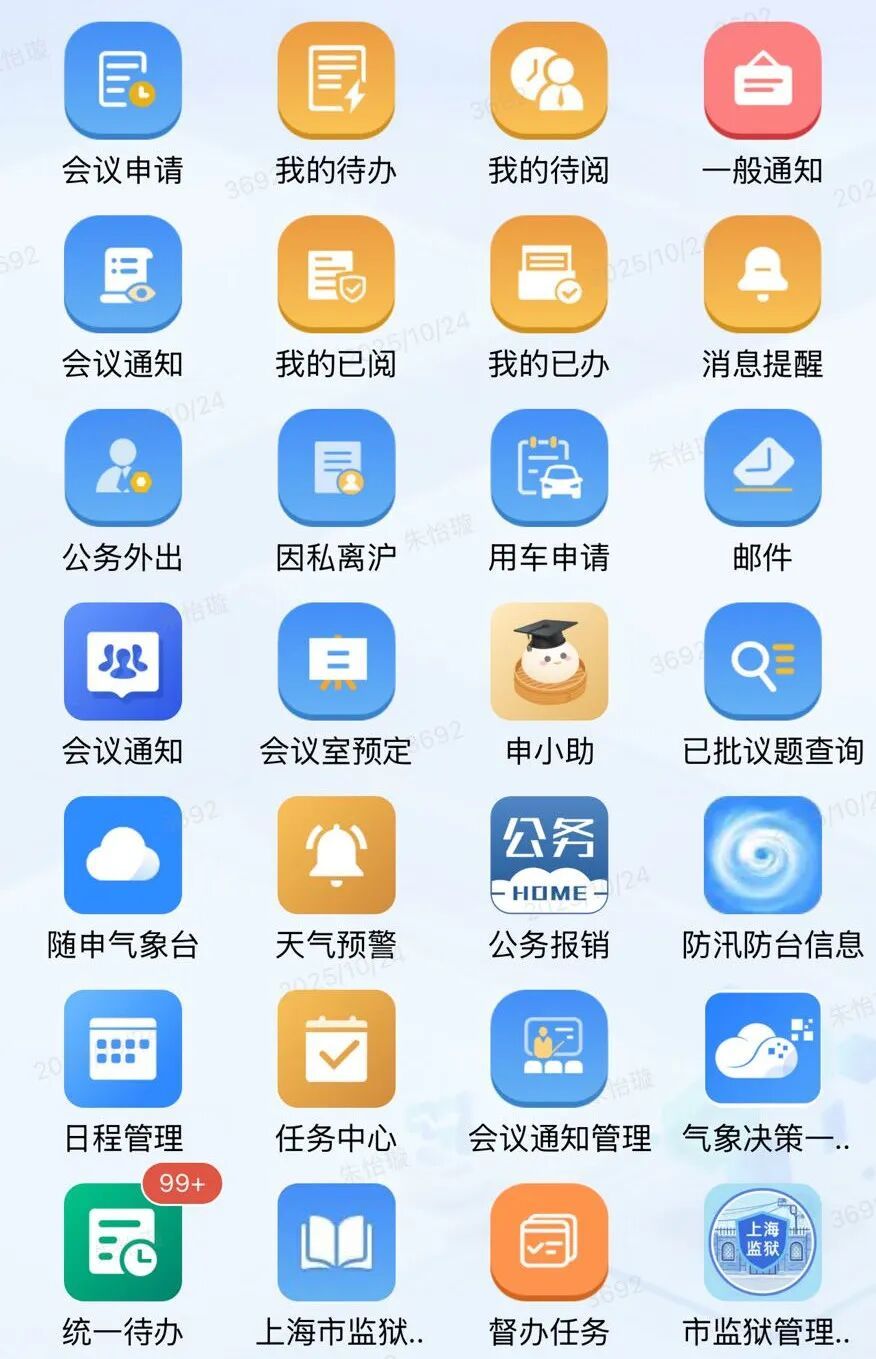Tap 天气预警 alert icon
876x1359 pixels.
point(336,855)
